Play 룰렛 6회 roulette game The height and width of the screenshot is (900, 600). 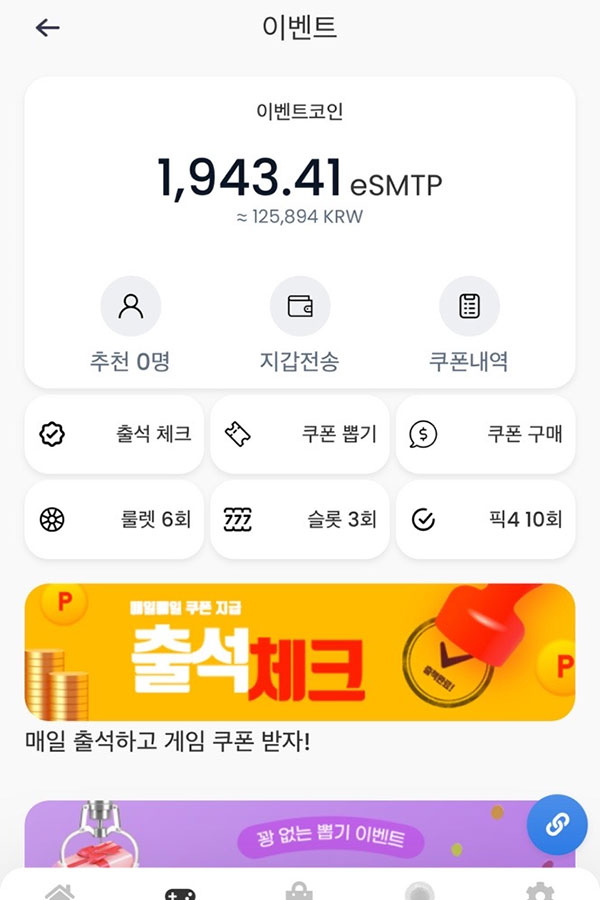[x=114, y=519]
